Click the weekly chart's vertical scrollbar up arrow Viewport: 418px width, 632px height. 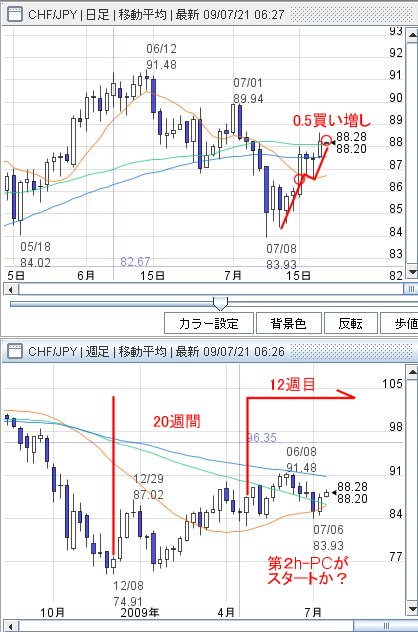pyautogui.click(x=412, y=372)
